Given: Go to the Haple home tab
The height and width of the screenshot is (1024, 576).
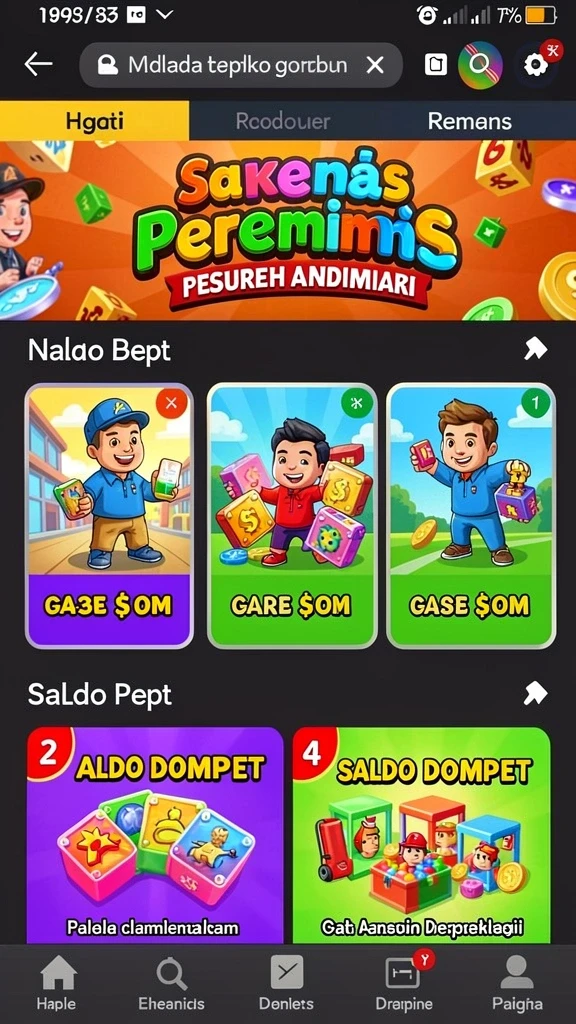Looking at the screenshot, I should (57, 984).
